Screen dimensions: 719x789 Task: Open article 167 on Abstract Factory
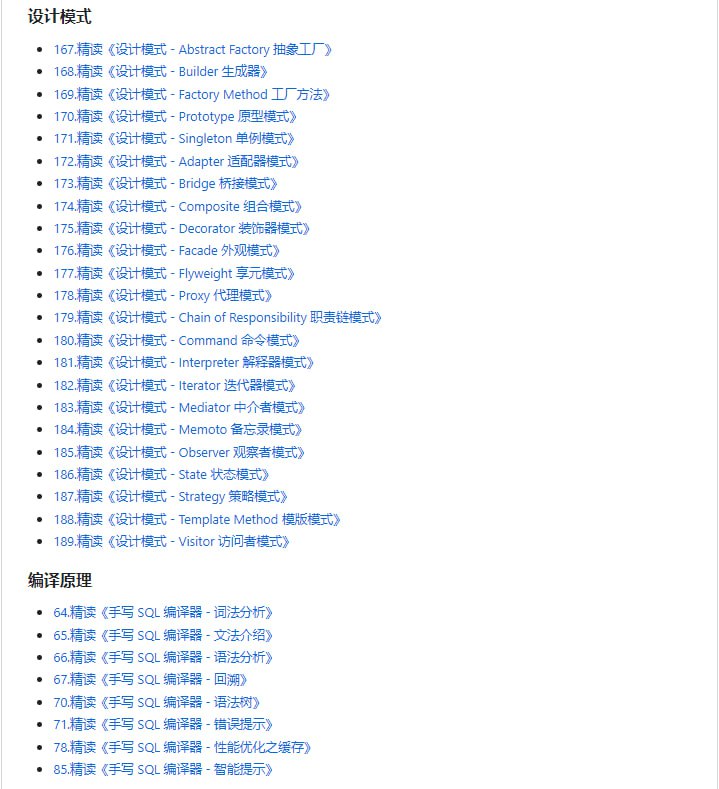[193, 49]
